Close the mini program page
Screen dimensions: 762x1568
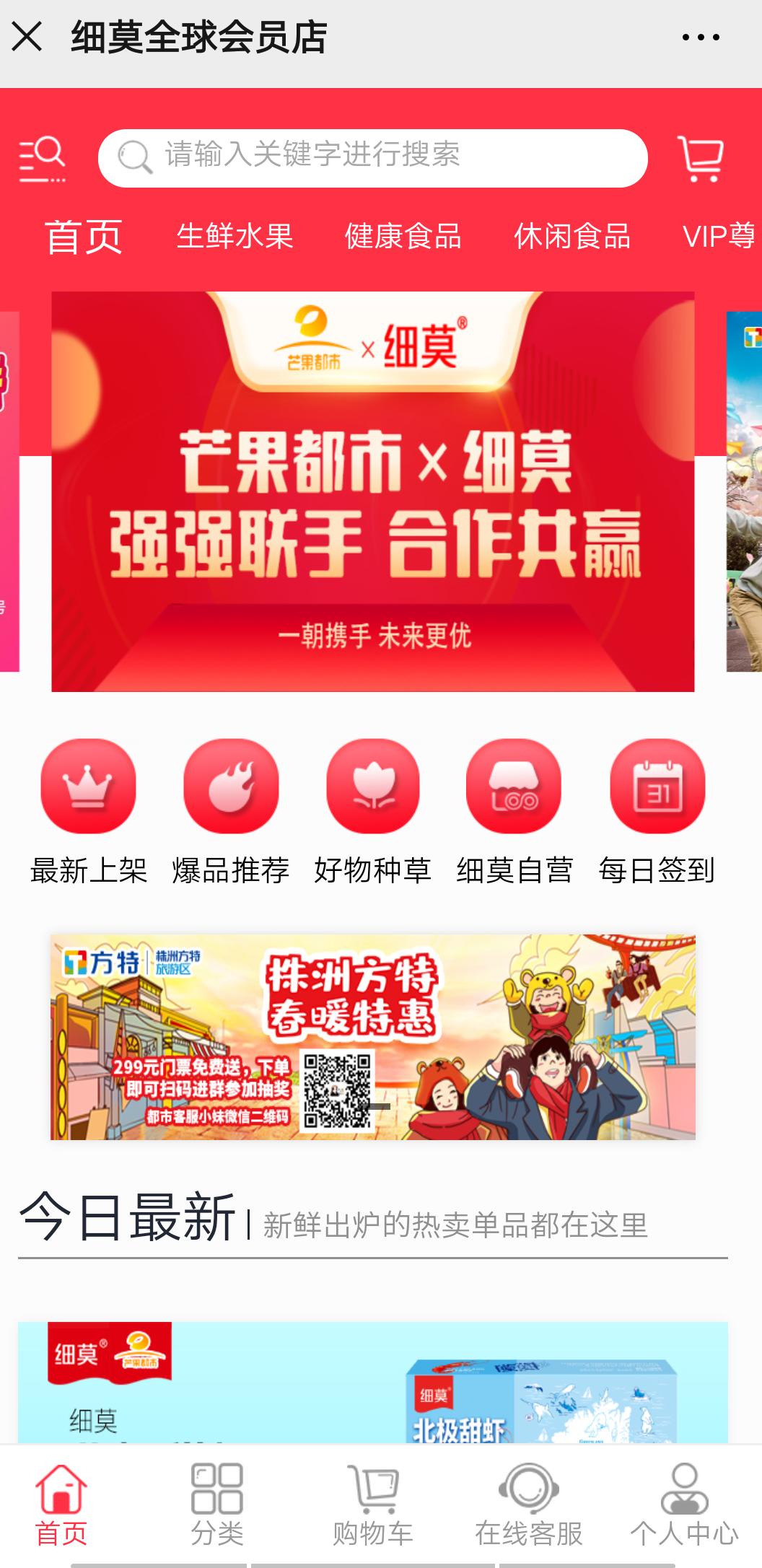point(27,37)
